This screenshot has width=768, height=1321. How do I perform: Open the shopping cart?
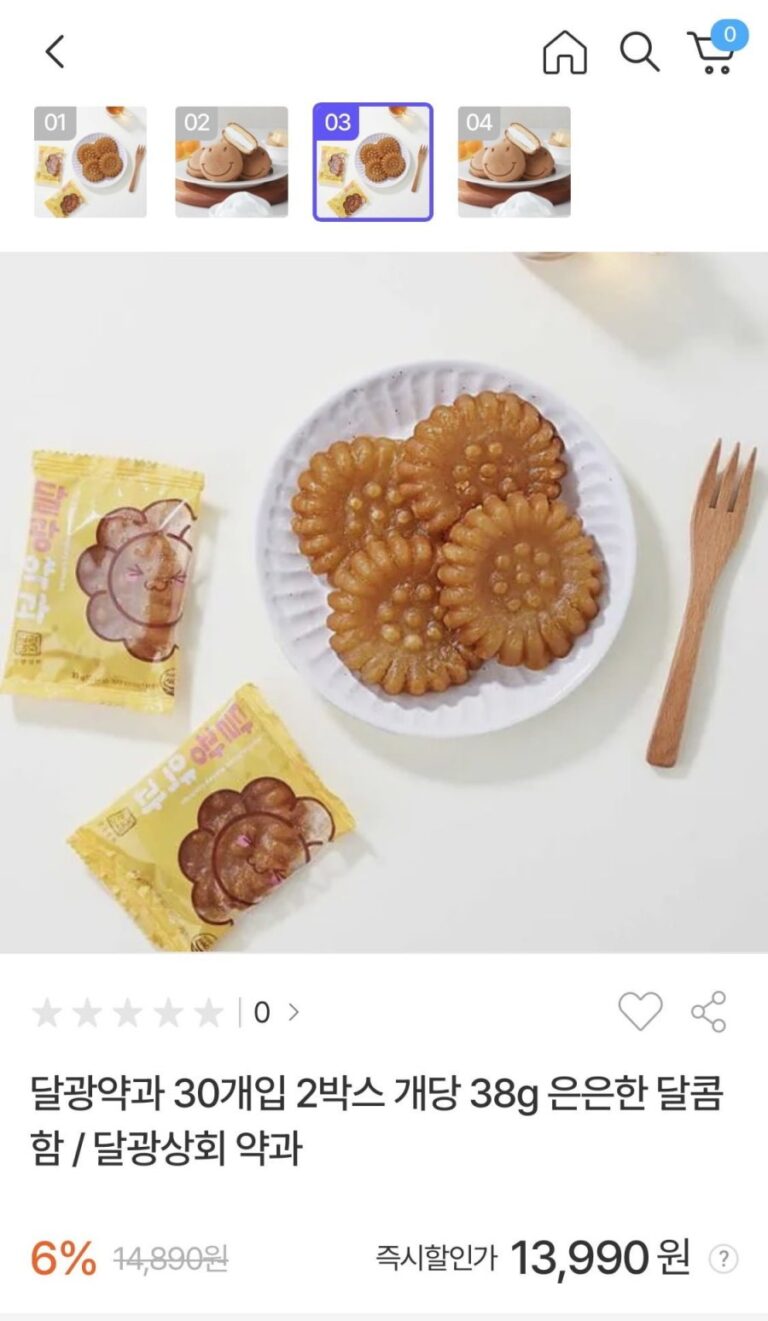(x=713, y=53)
